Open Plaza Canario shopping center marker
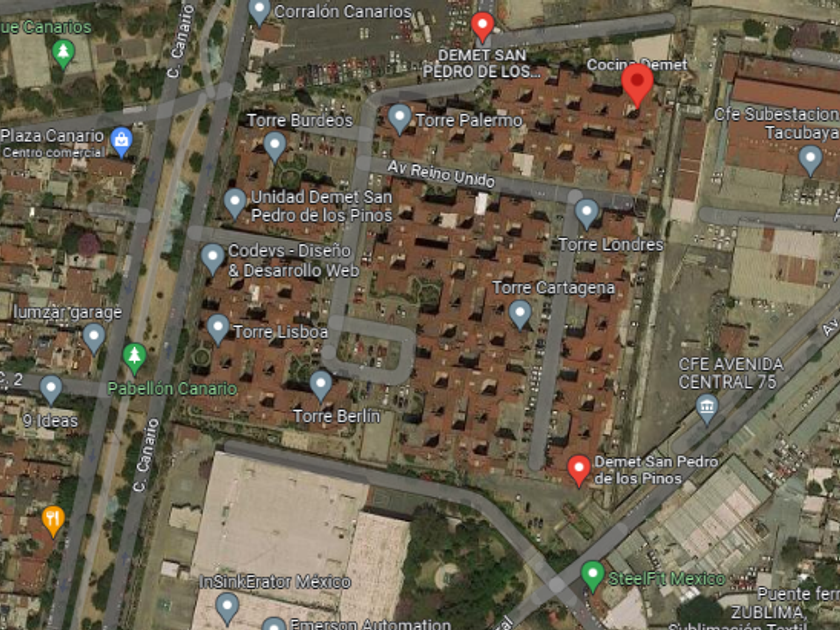This screenshot has height=630, width=840. coord(122,142)
